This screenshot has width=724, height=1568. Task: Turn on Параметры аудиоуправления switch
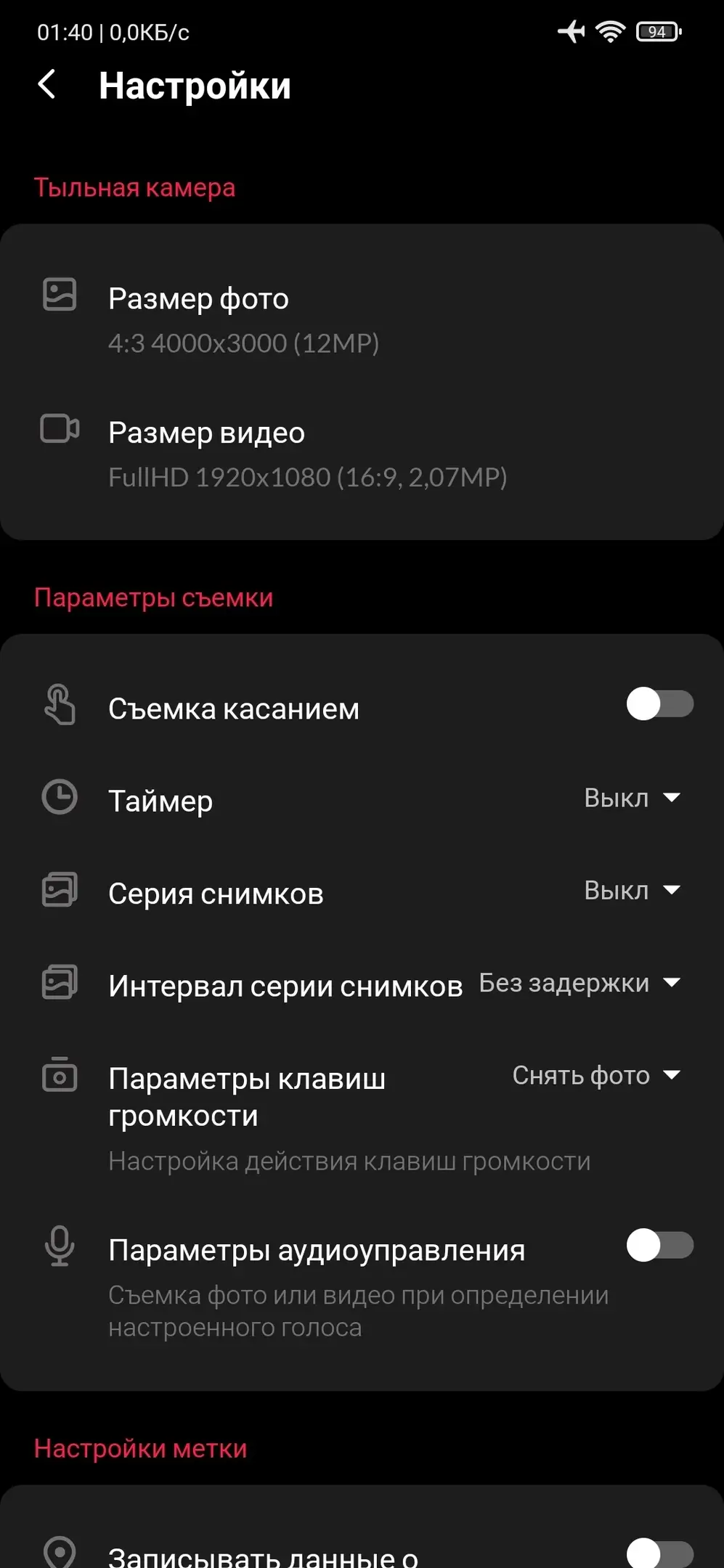pyautogui.click(x=659, y=1246)
